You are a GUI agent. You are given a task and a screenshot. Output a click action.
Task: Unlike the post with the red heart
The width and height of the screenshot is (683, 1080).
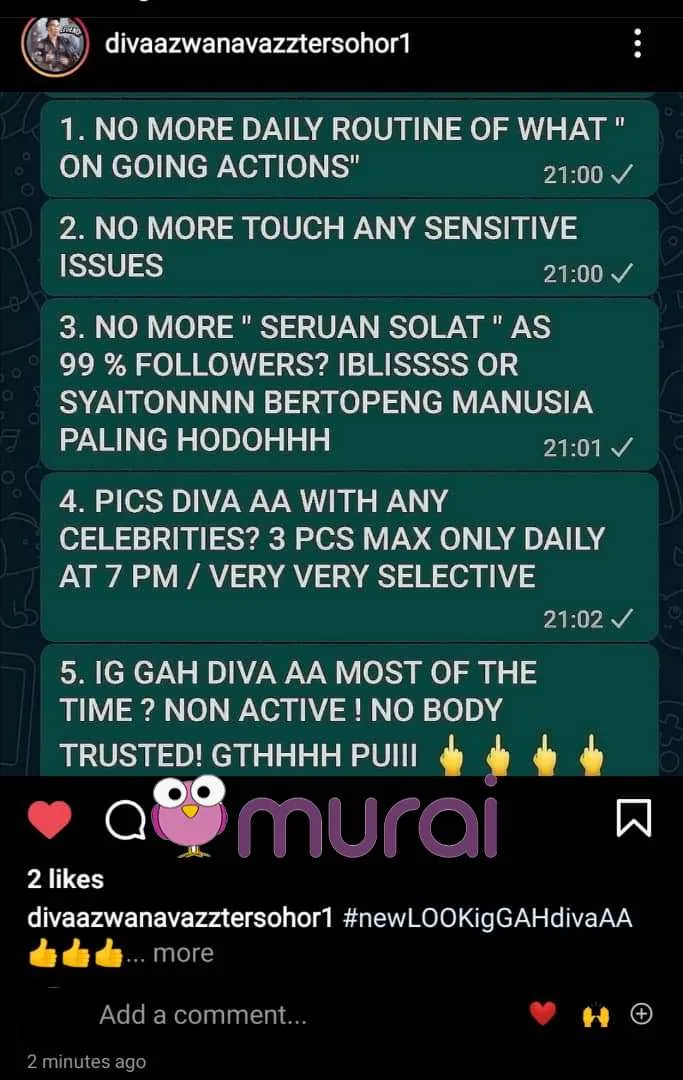click(x=49, y=821)
